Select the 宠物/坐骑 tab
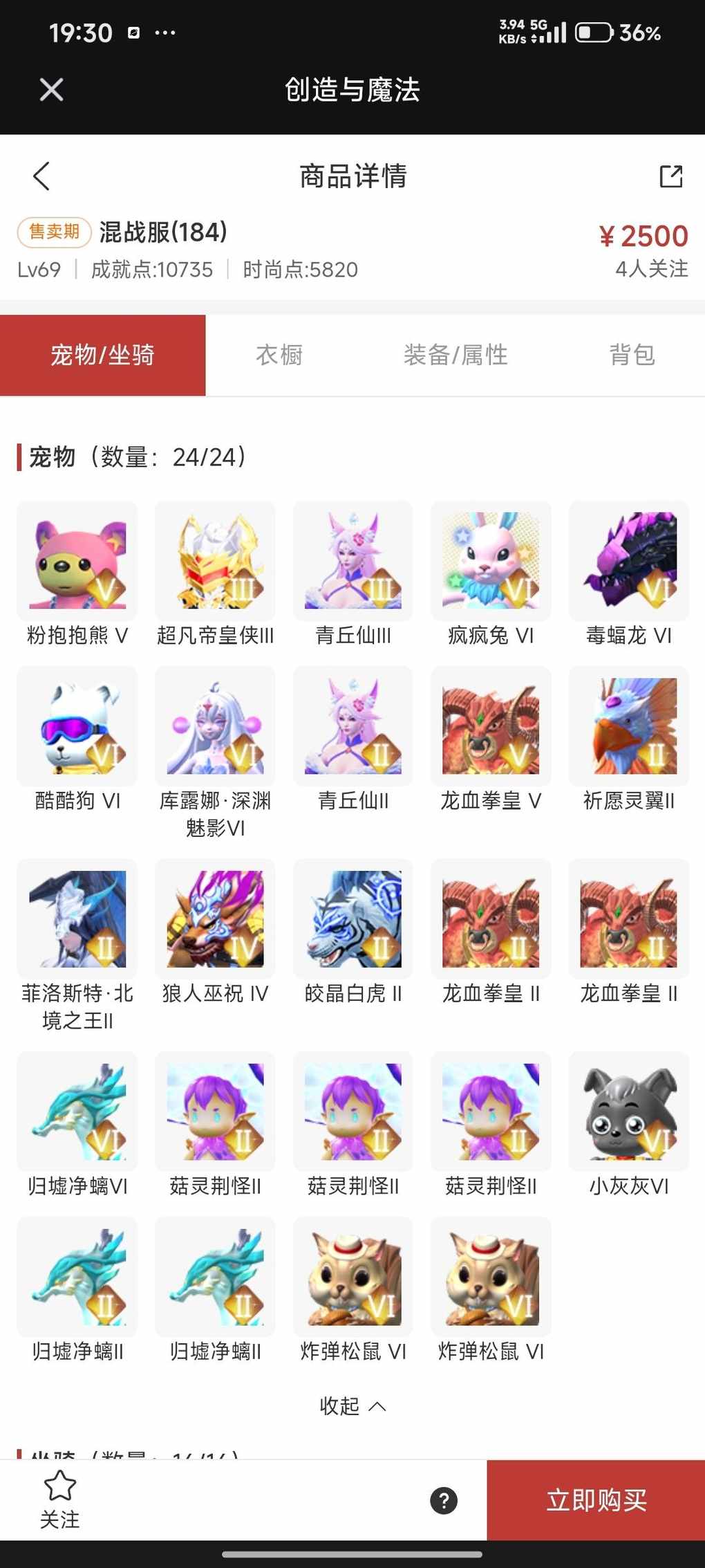Image resolution: width=705 pixels, height=1568 pixels. coord(102,356)
